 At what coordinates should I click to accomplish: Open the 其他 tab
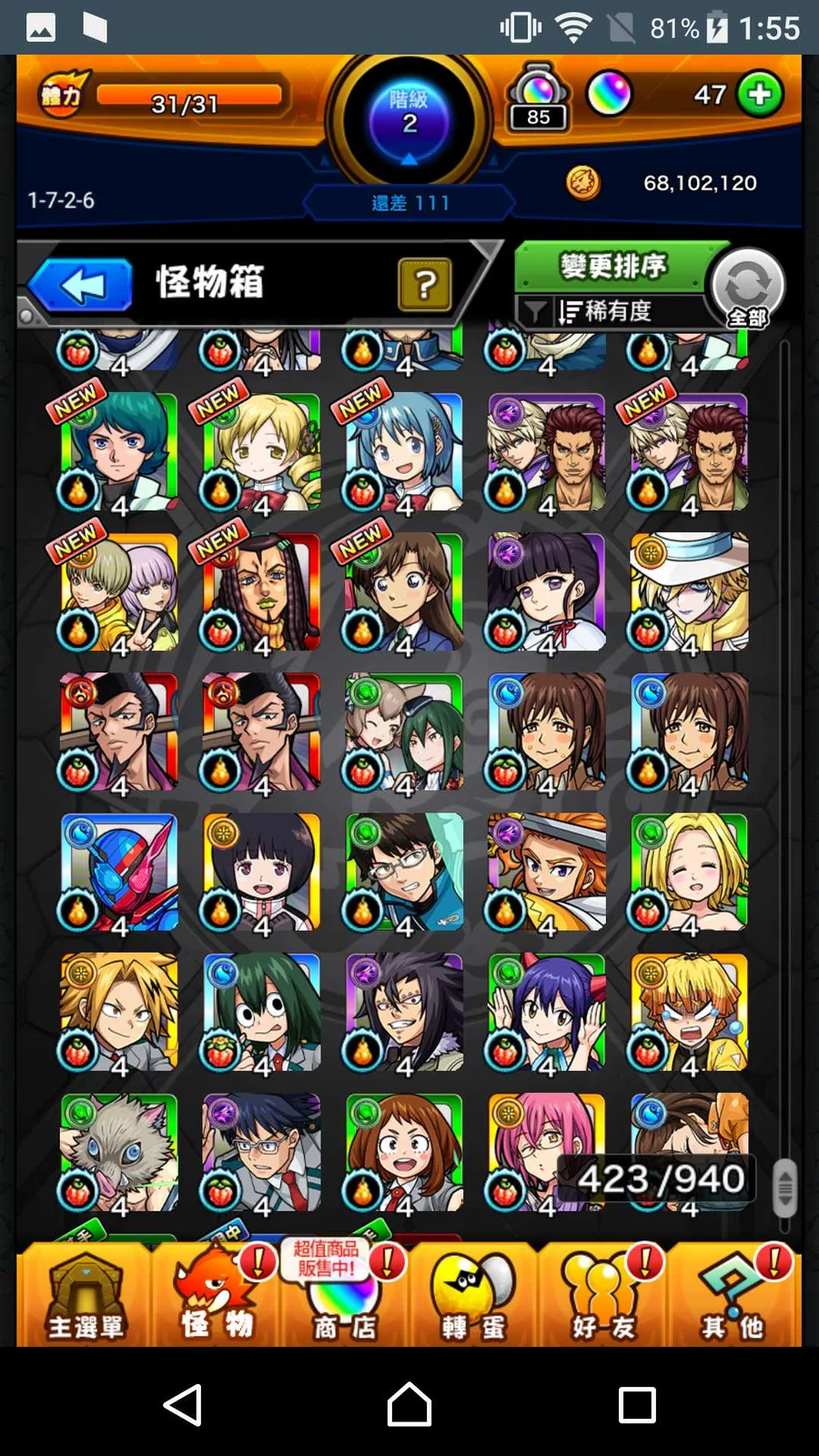[733, 1297]
